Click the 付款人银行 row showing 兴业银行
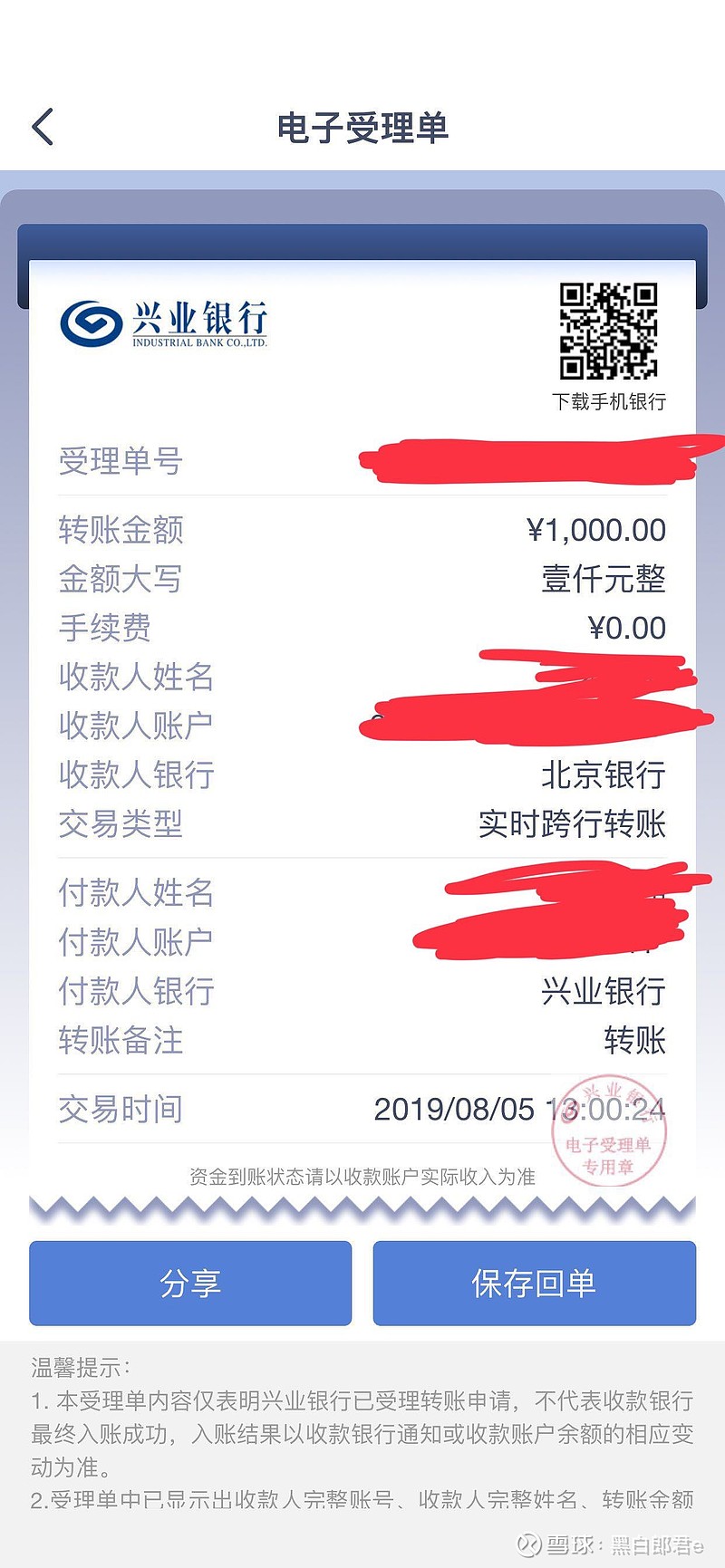Viewport: 725px width, 1568px height. (x=362, y=991)
